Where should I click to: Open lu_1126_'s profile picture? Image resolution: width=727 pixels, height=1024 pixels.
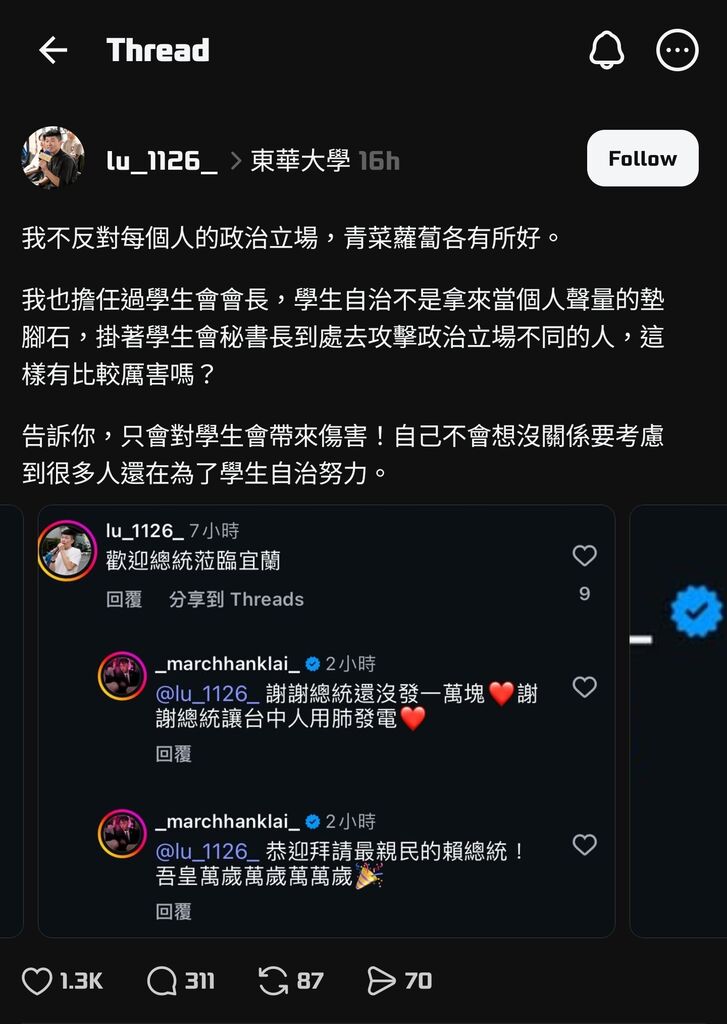pos(53,158)
